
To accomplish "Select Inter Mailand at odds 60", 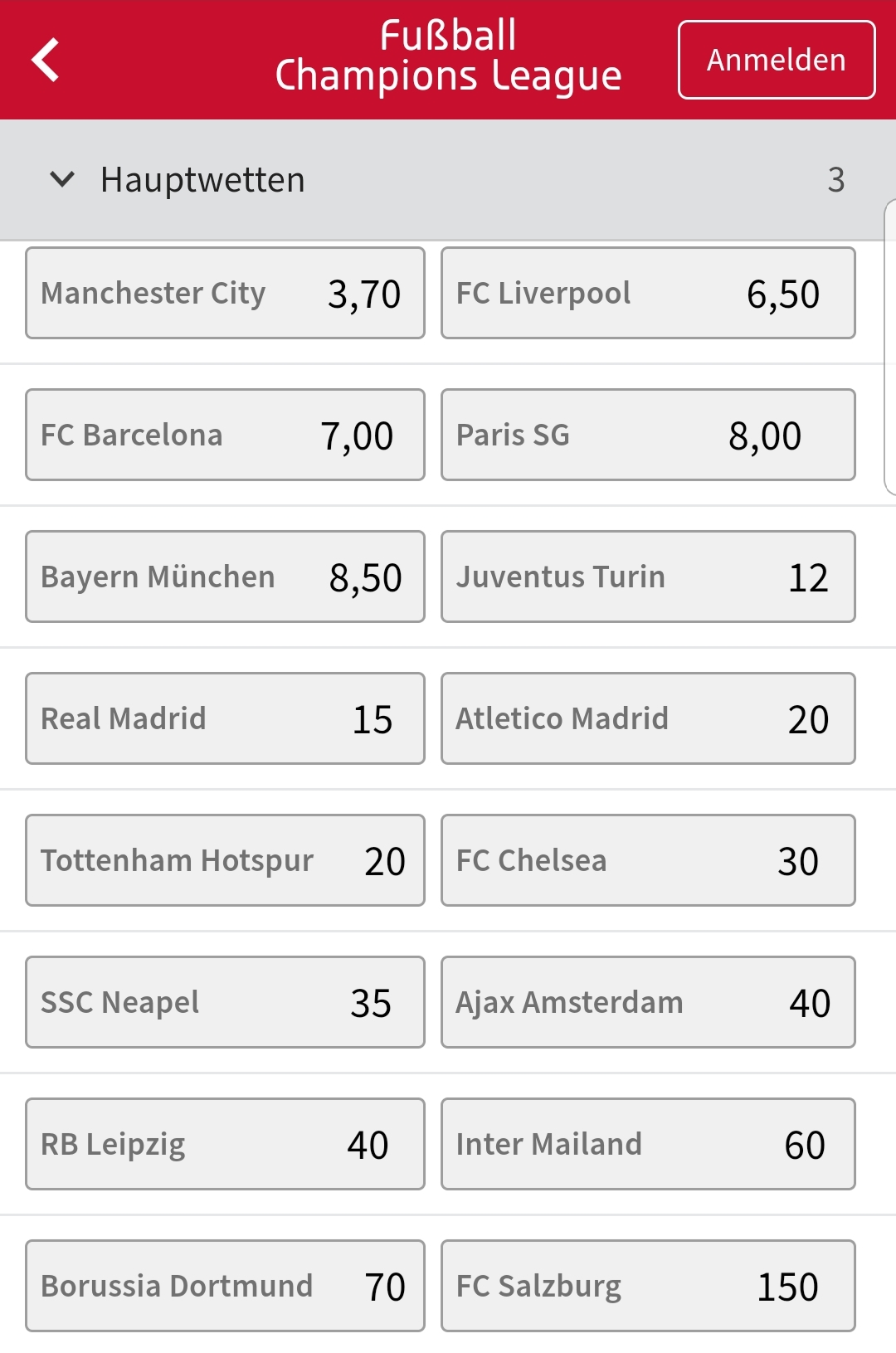I will click(647, 1144).
